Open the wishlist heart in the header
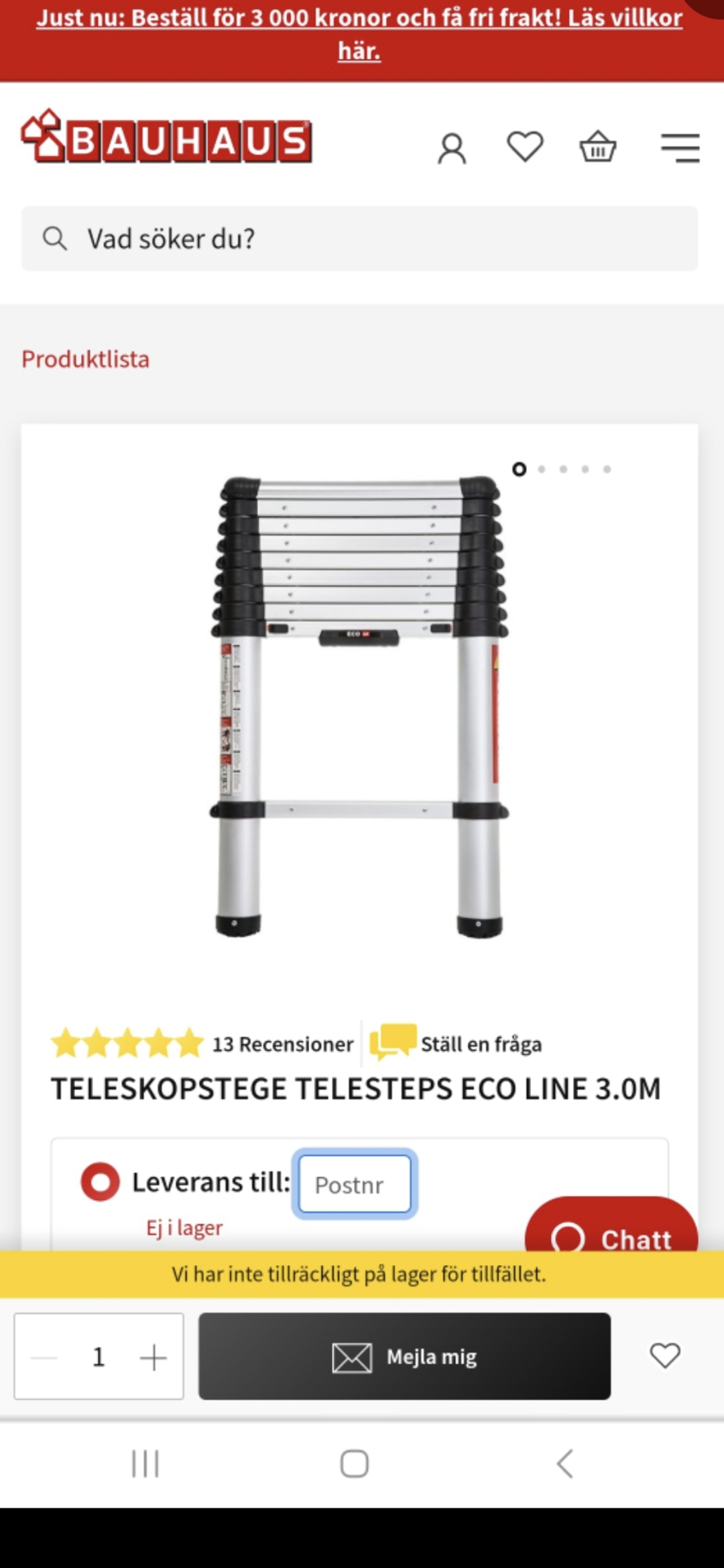 click(x=525, y=147)
